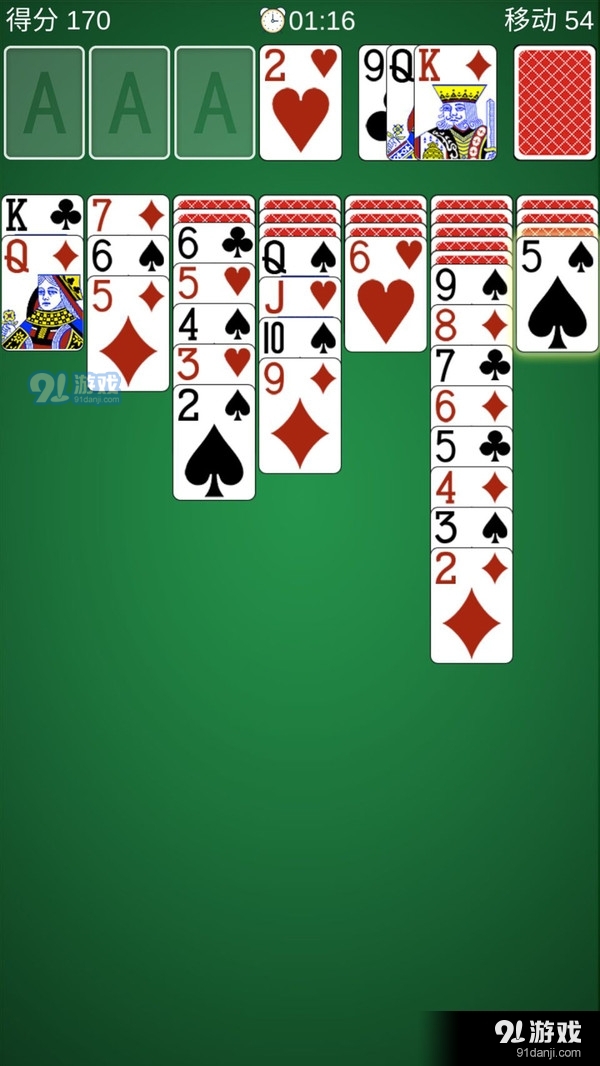Select the 9 of spades in the tableau
The height and width of the screenshot is (1066, 600).
click(x=471, y=285)
